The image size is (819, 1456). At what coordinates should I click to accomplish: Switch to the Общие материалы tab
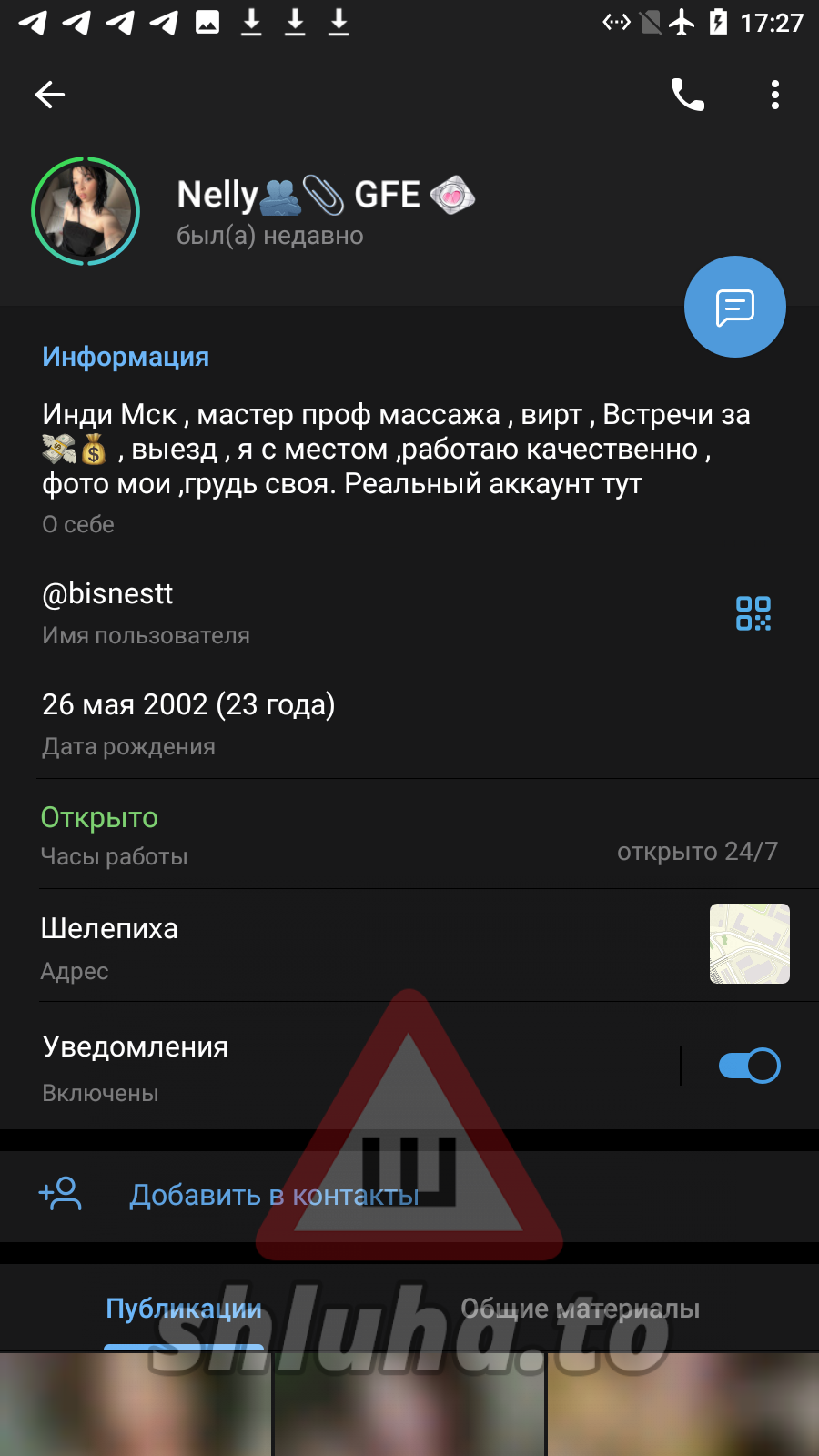coord(581,1309)
